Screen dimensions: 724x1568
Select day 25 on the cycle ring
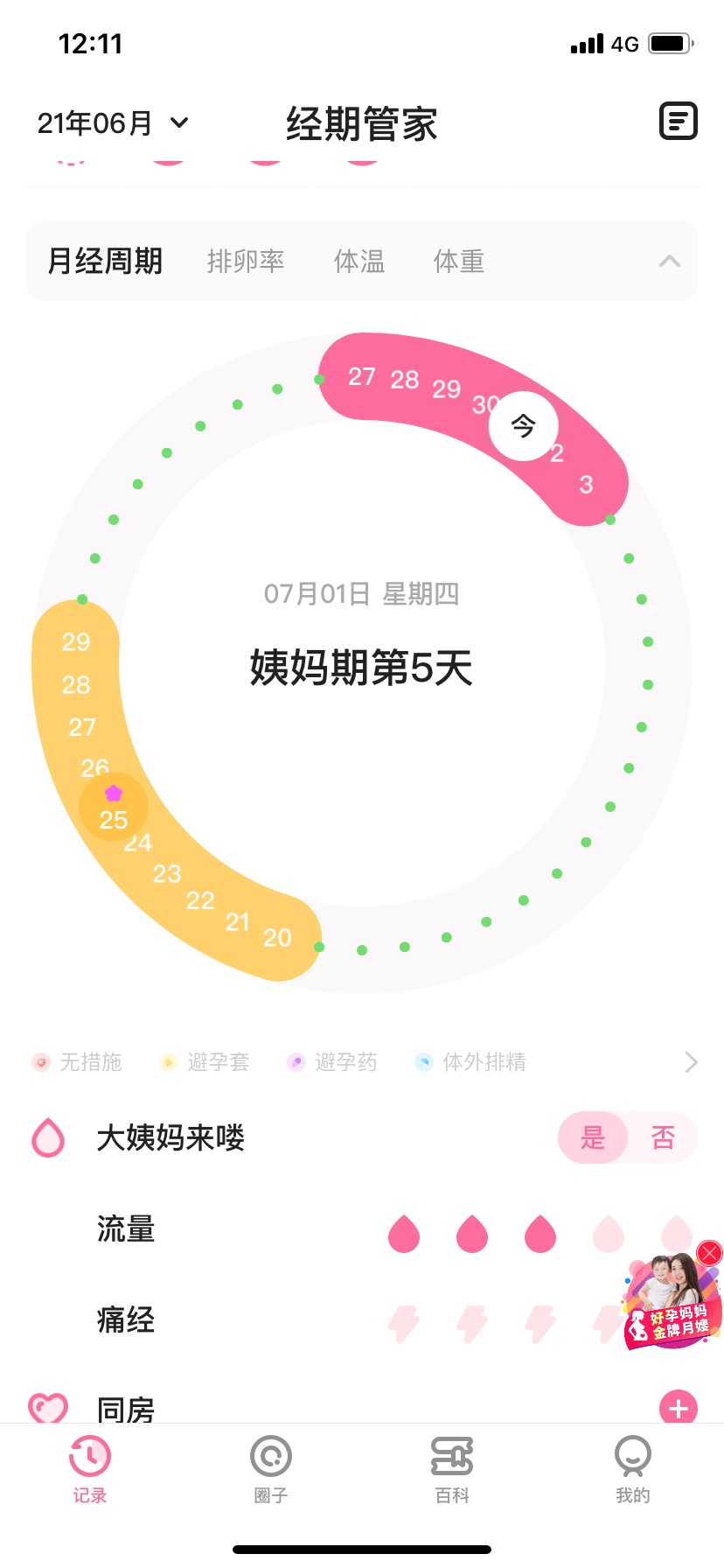point(114,808)
